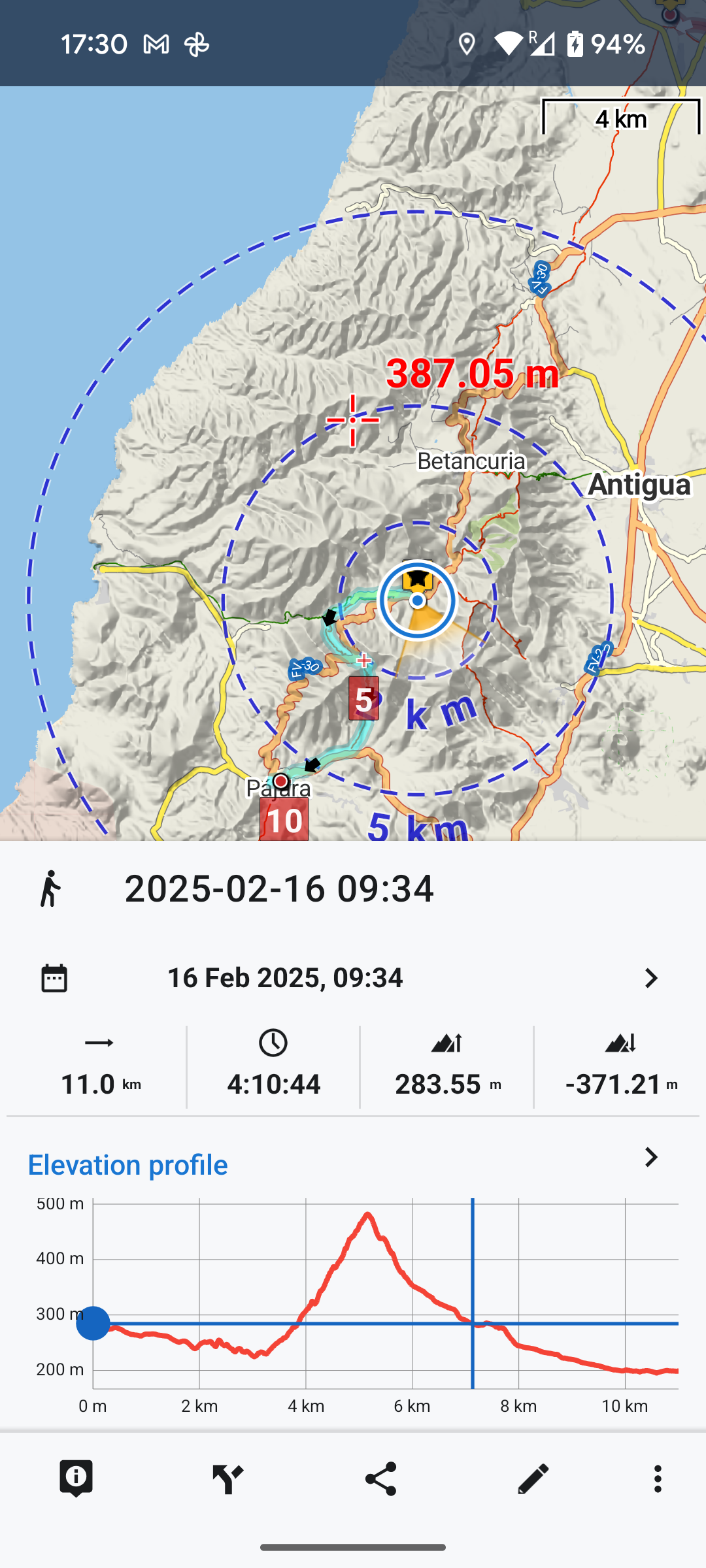706x1568 pixels.
Task: Share this recorded track
Action: (381, 1479)
